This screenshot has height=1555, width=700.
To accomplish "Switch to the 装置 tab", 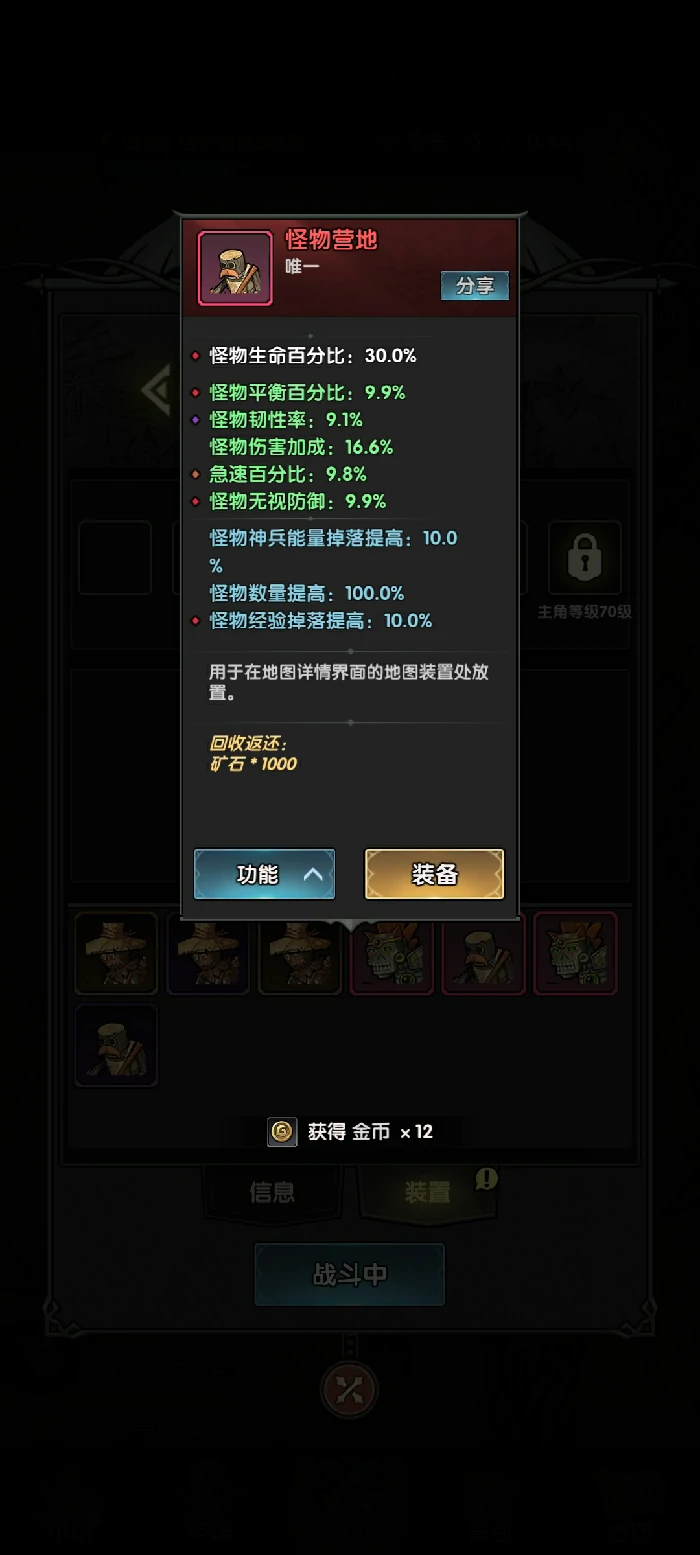I will click(427, 1192).
